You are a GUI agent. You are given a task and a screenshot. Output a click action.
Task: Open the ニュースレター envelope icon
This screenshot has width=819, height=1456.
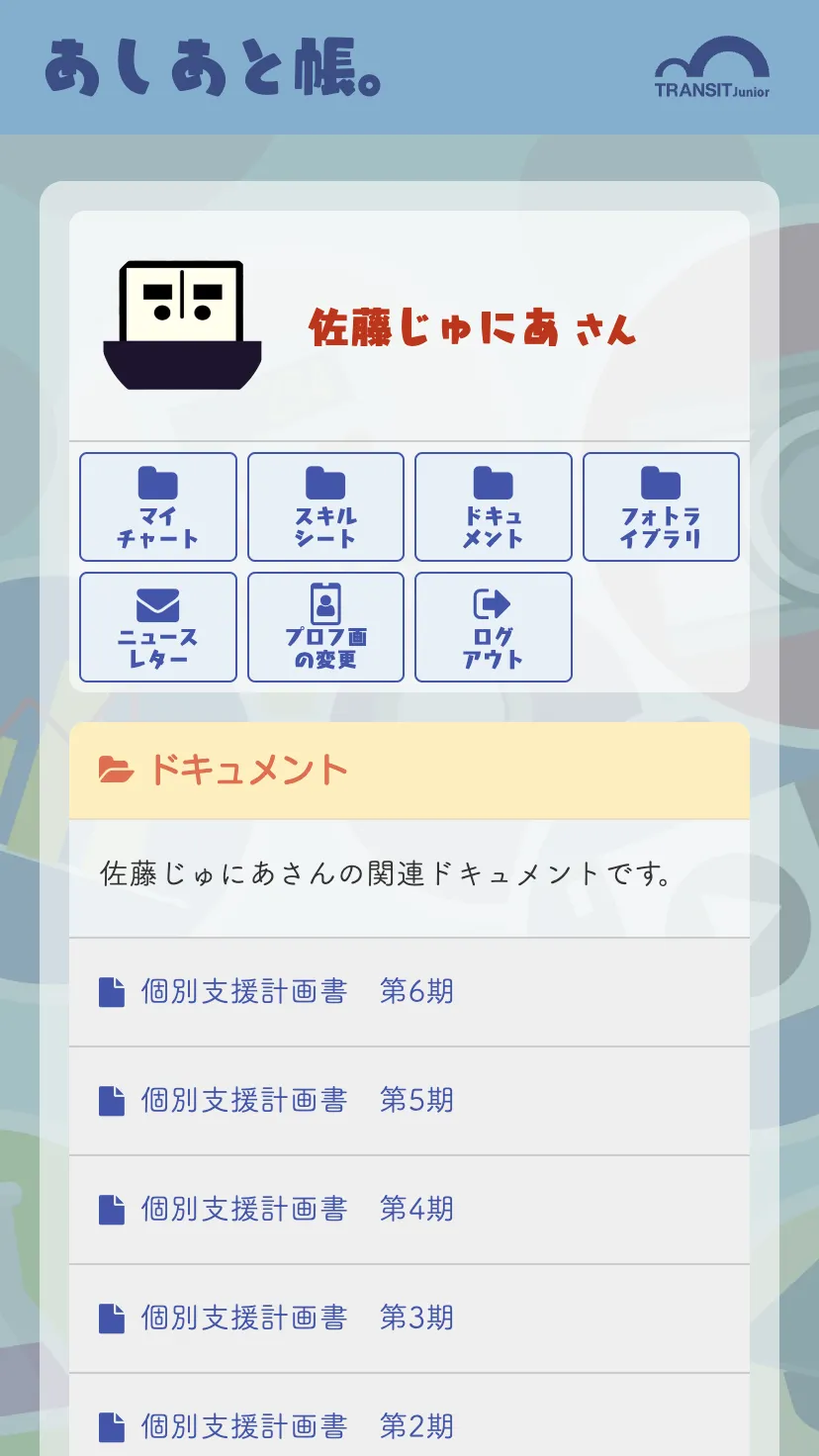157,601
